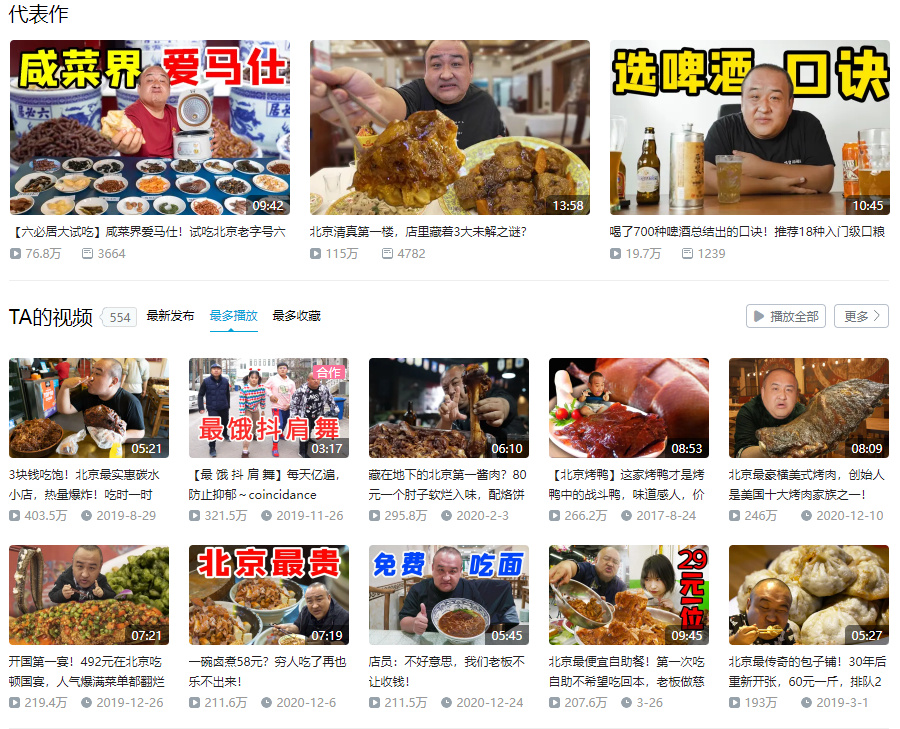Open the 开国第一宴 video

pyautogui.click(x=89, y=595)
